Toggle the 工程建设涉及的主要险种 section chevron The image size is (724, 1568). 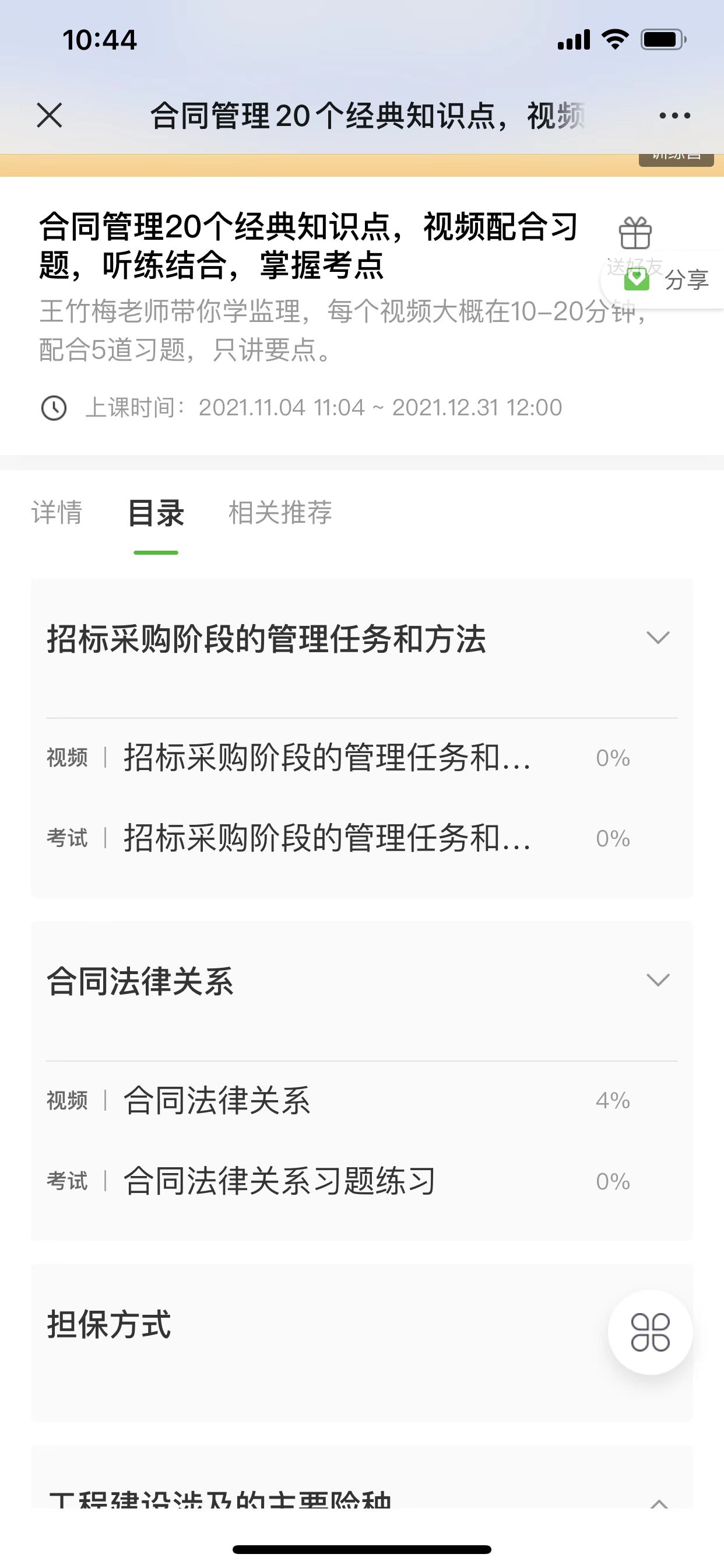pyautogui.click(x=659, y=1502)
